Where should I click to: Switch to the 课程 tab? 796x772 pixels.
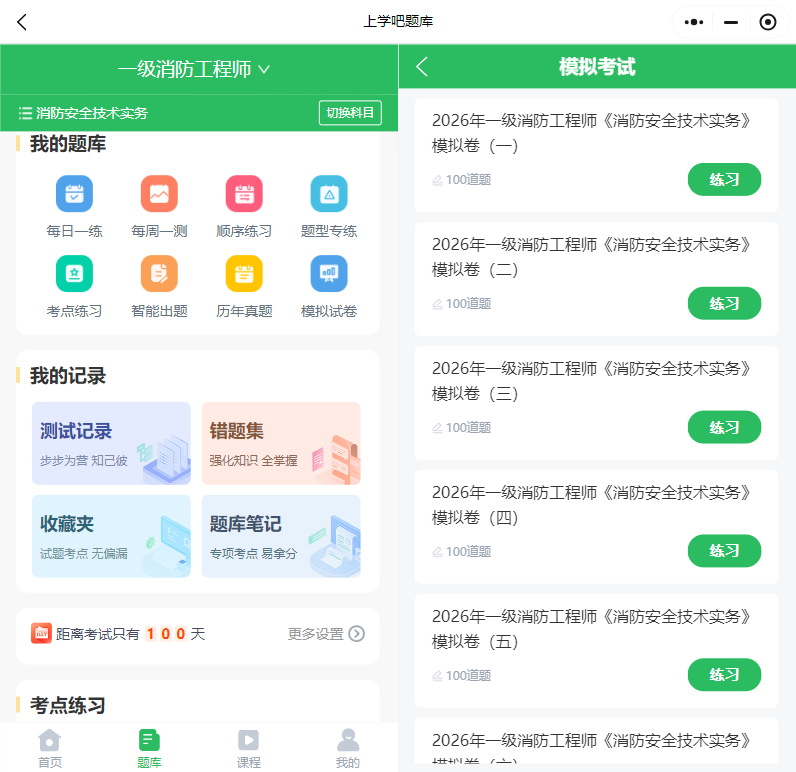248,748
